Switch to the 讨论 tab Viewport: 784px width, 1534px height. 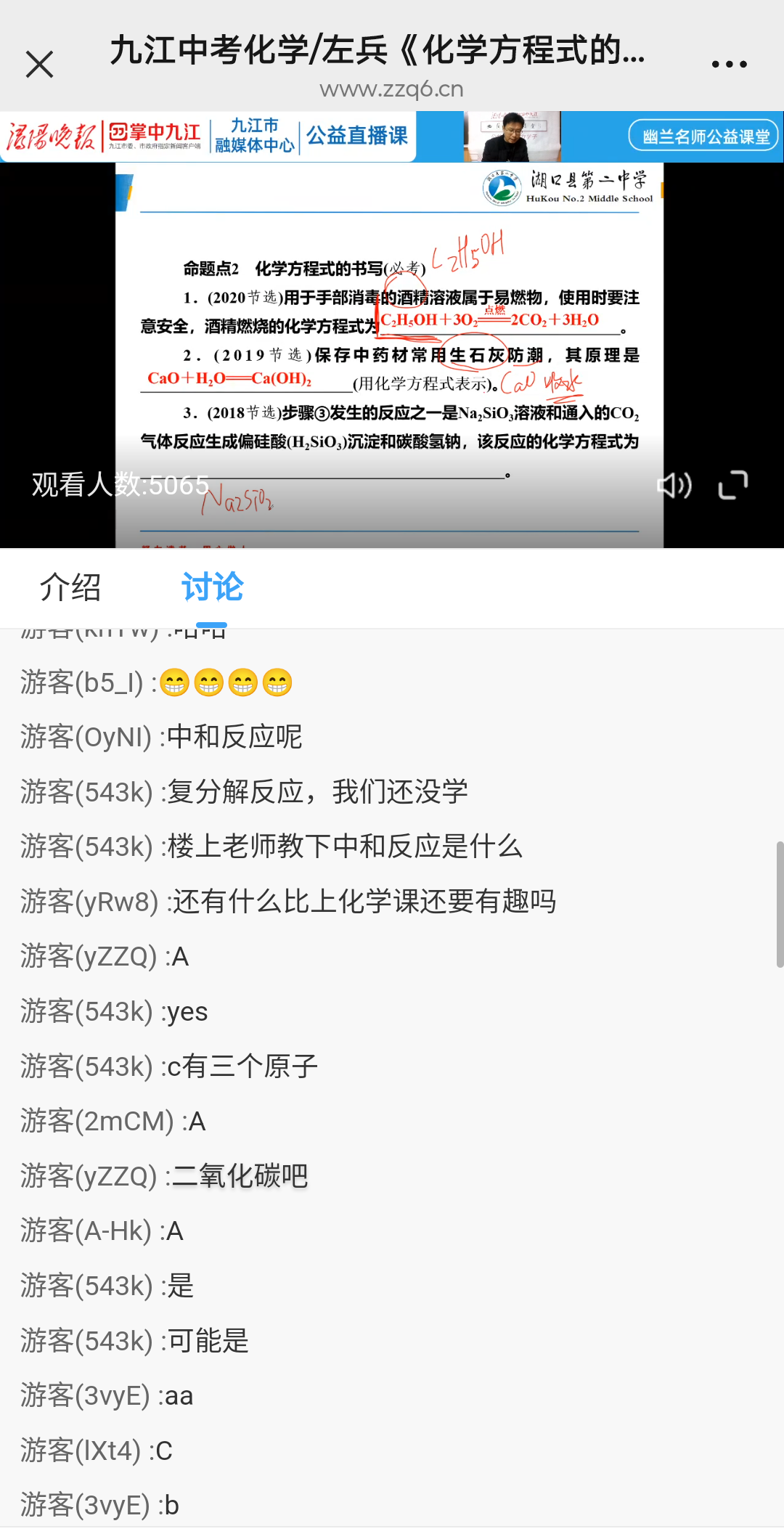coord(211,588)
